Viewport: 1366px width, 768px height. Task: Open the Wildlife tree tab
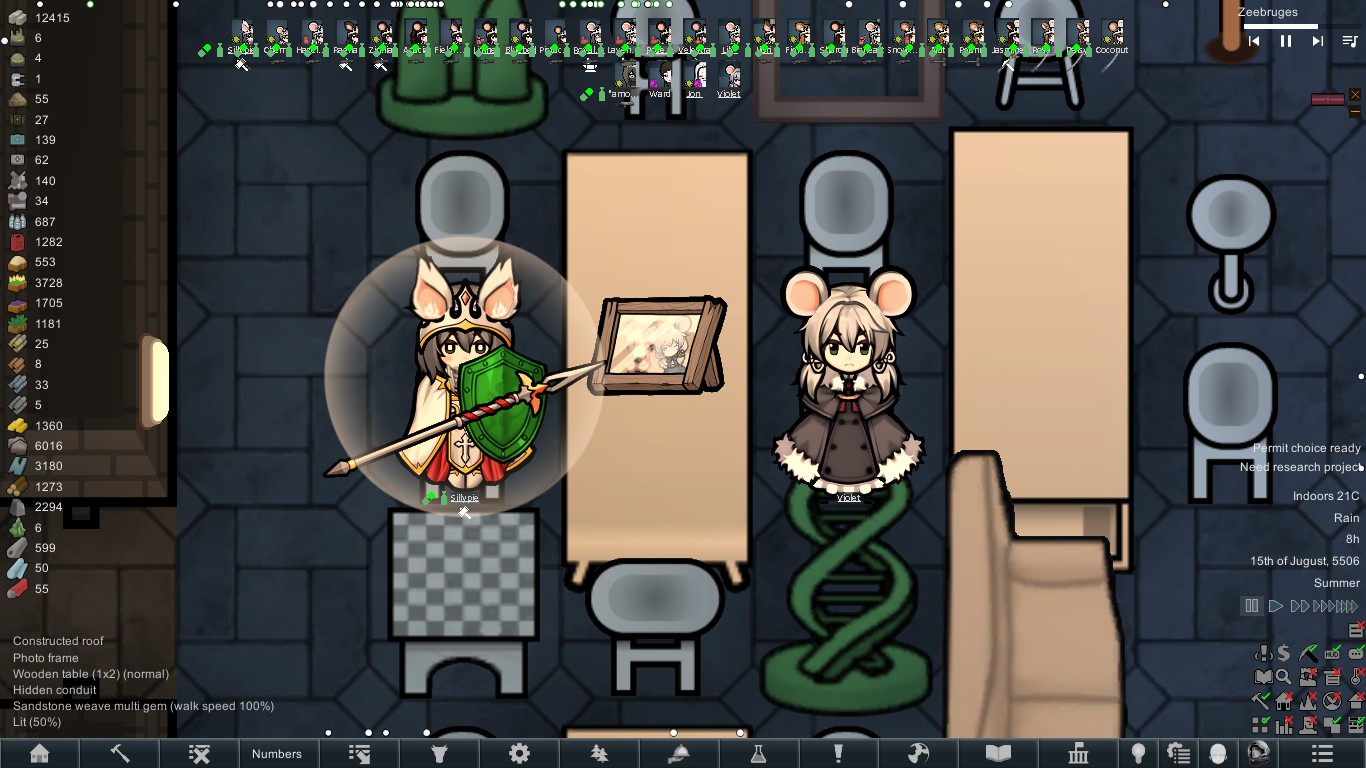[599, 754]
